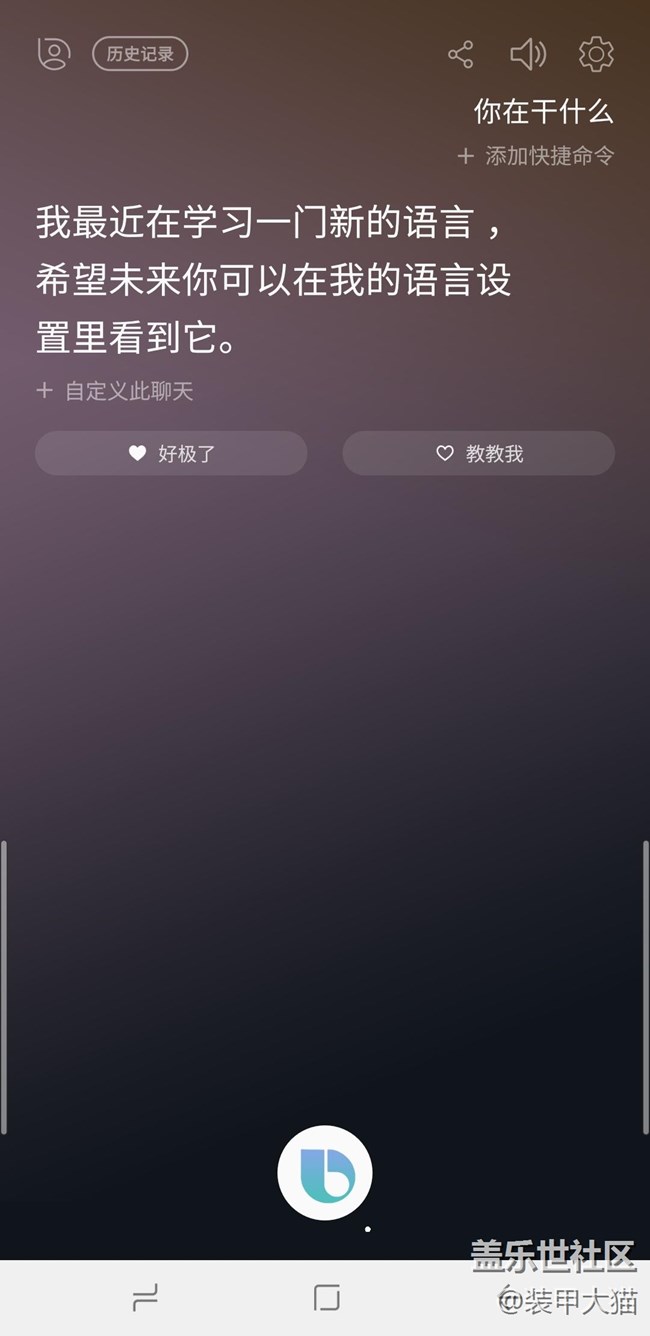Choose the 好极了 reply
650x1336 pixels.
coord(171,453)
